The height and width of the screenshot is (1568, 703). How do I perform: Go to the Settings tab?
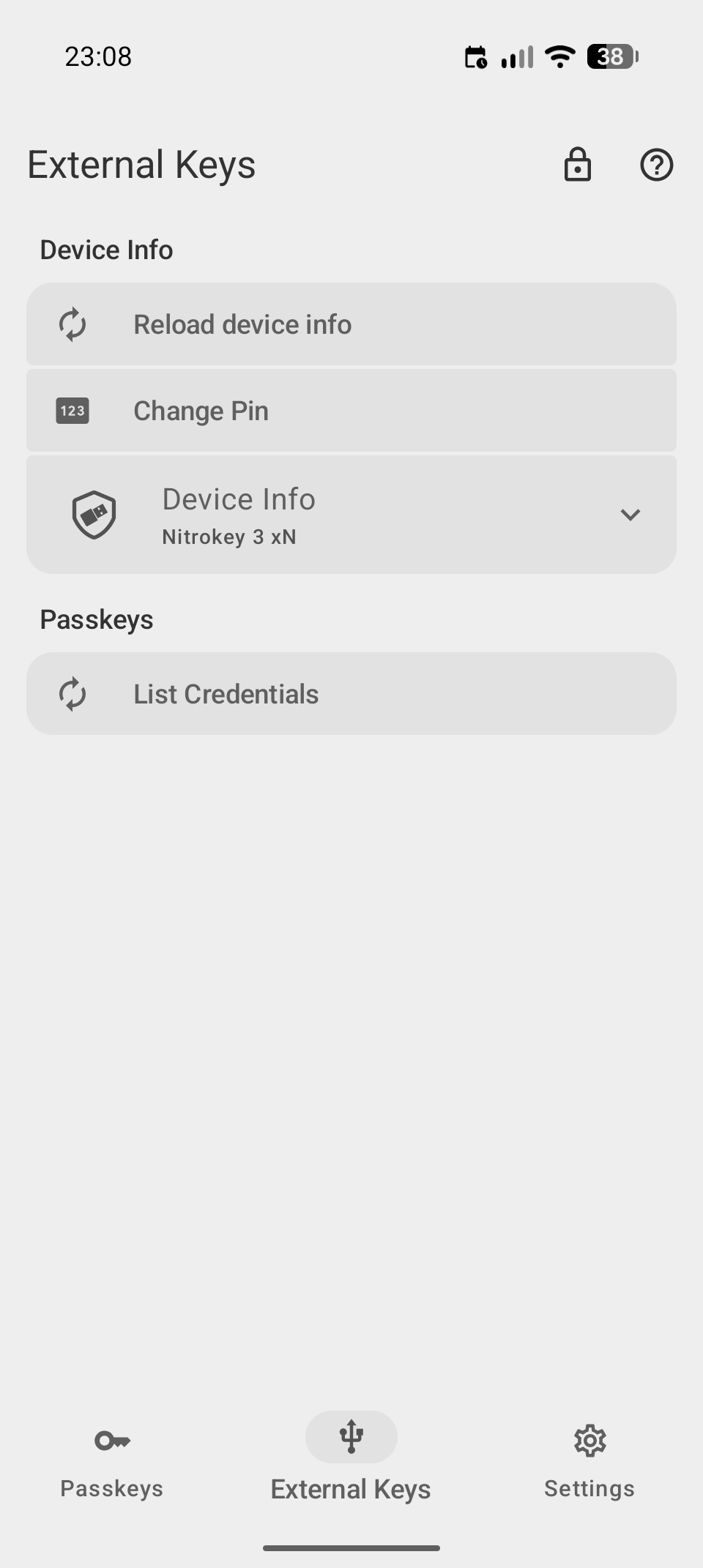pyautogui.click(x=589, y=1458)
